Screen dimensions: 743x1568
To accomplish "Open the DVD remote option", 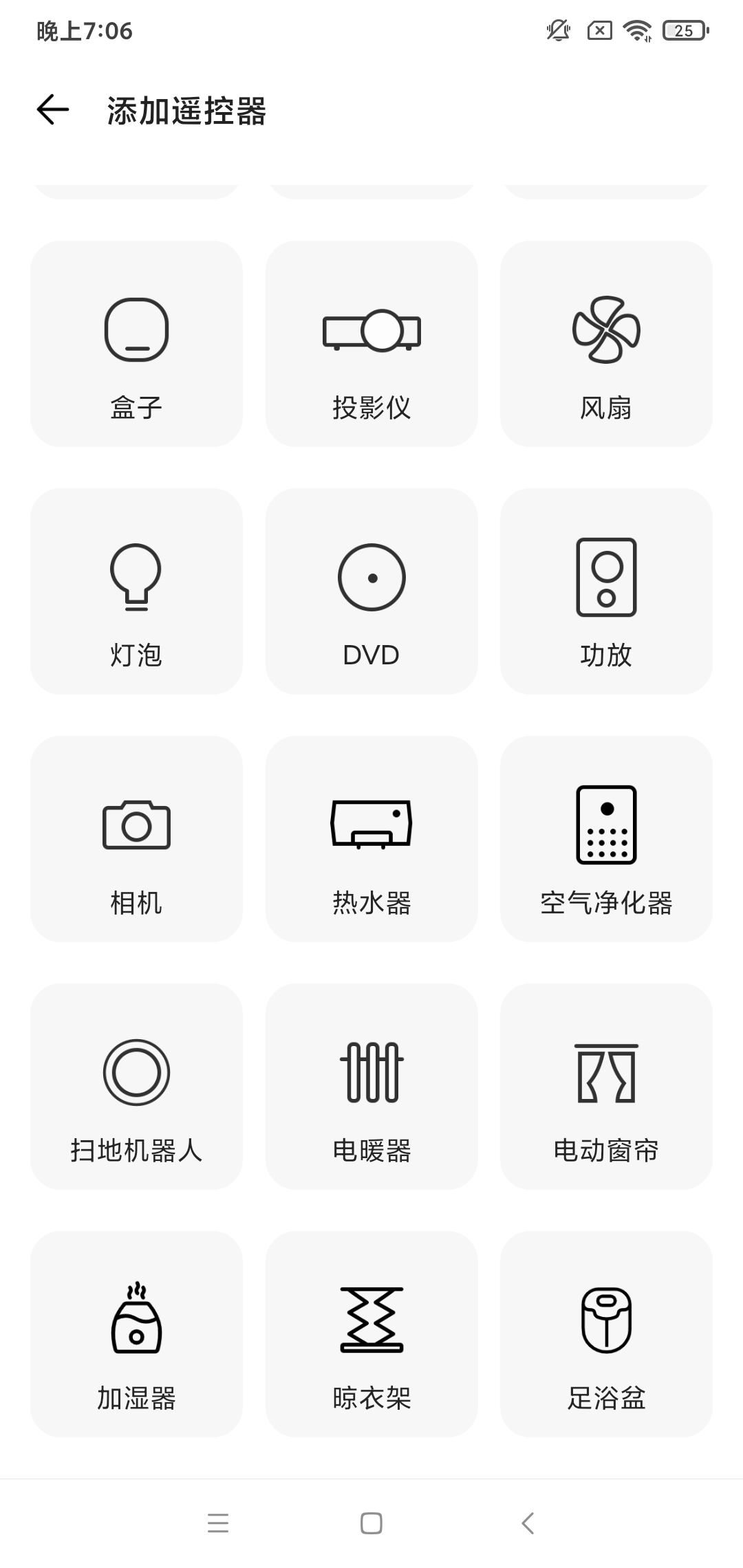I will tap(371, 591).
